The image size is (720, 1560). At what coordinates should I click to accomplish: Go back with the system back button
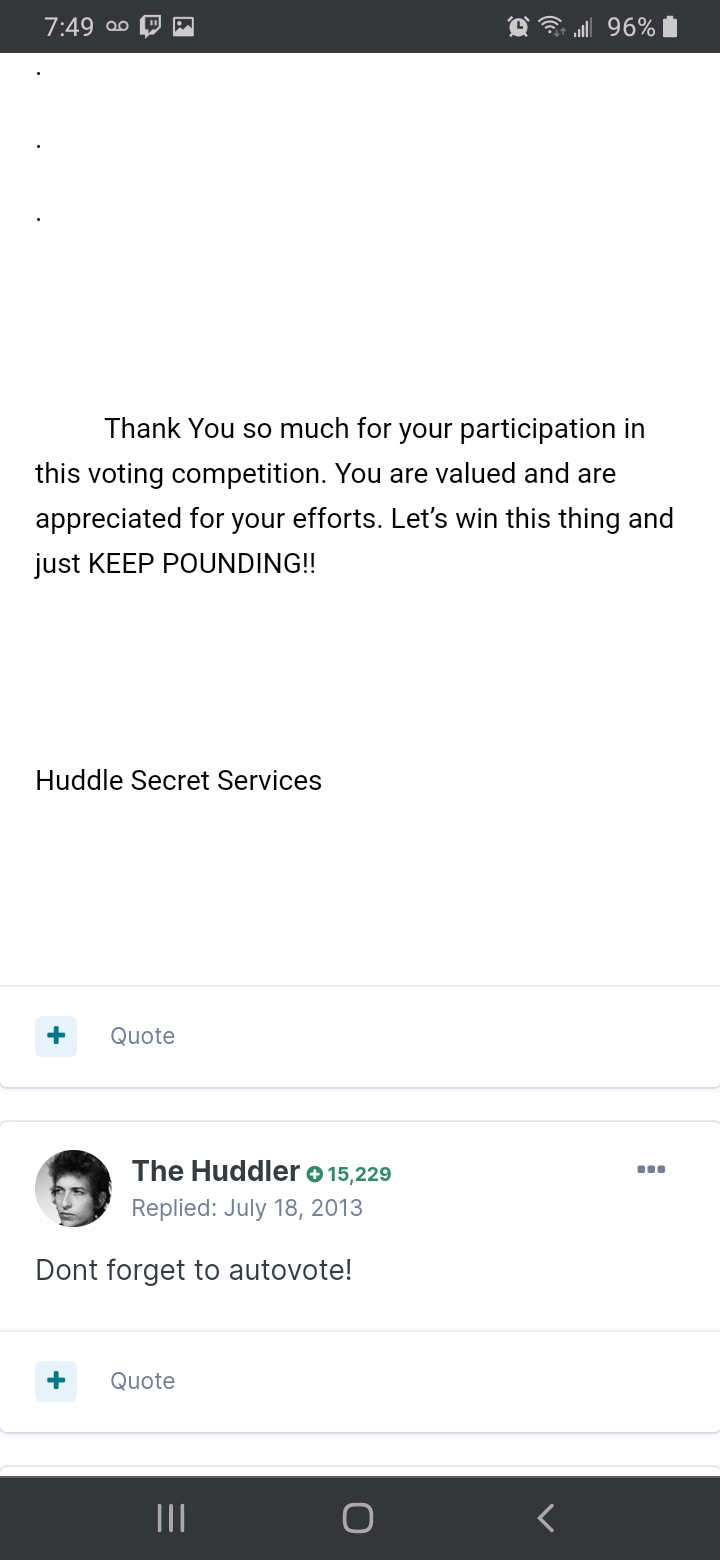pos(546,1518)
